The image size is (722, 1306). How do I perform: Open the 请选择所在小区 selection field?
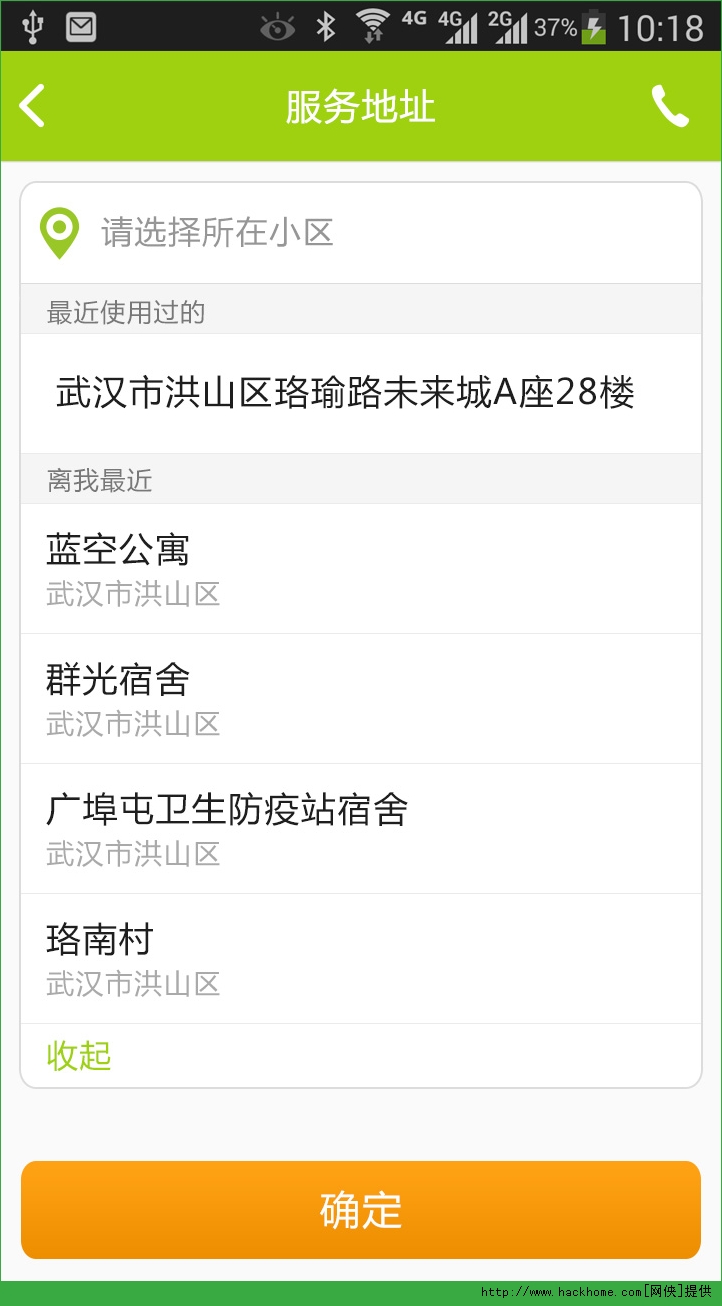[x=361, y=233]
